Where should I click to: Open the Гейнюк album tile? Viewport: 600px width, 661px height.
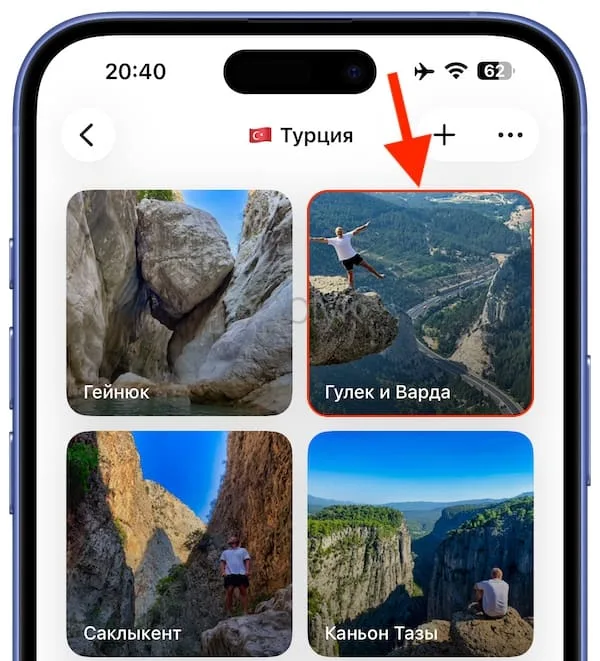179,302
